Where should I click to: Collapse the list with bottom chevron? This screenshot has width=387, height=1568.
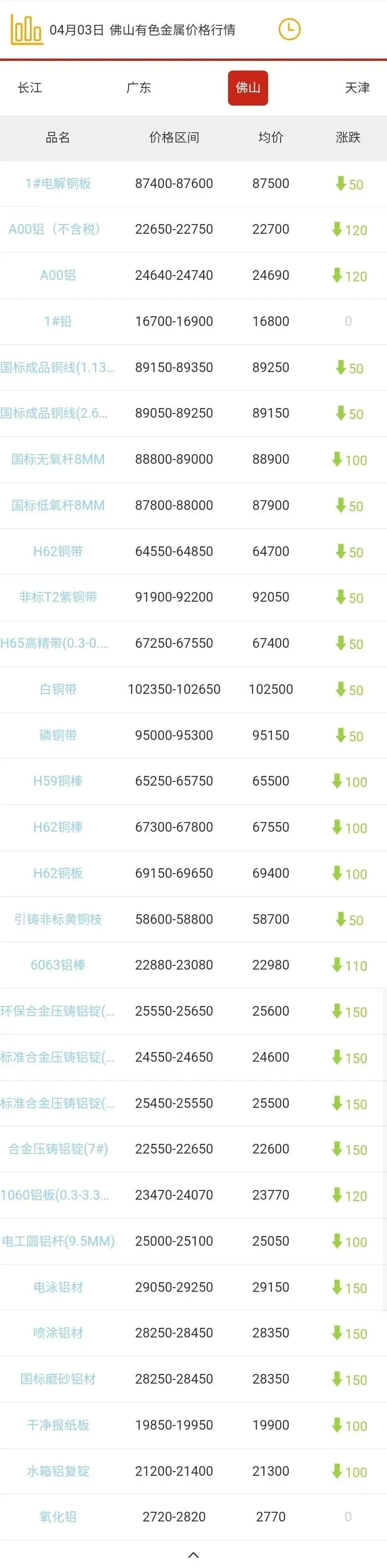pos(193,1555)
